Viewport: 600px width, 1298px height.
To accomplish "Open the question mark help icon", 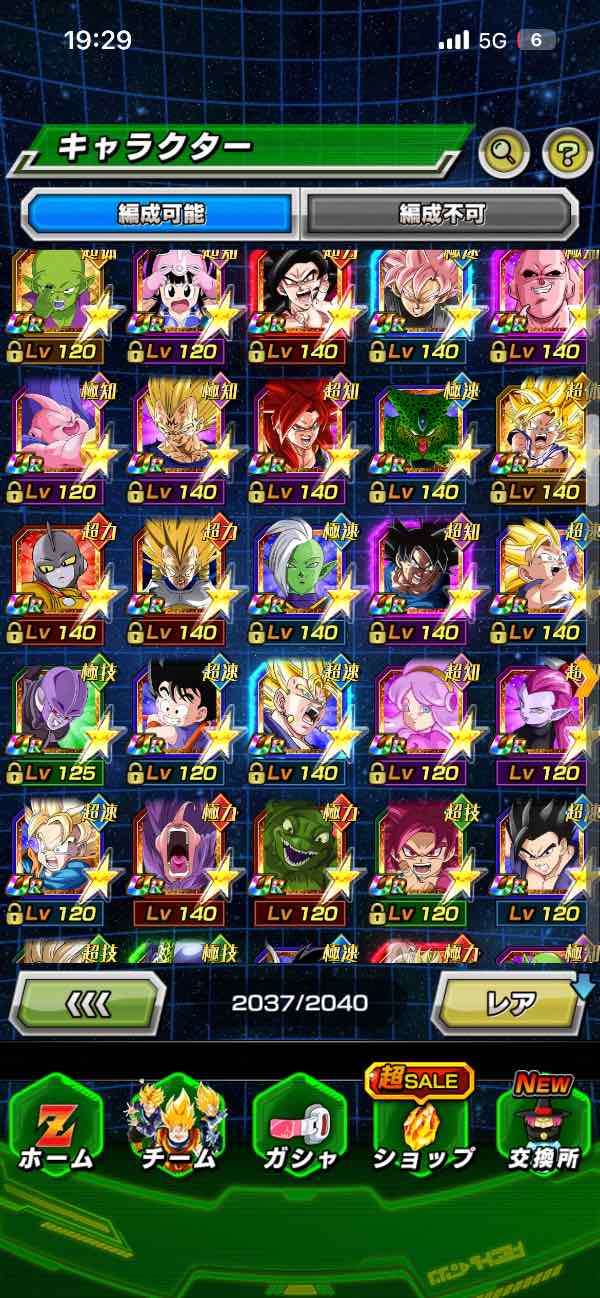I will click(567, 153).
